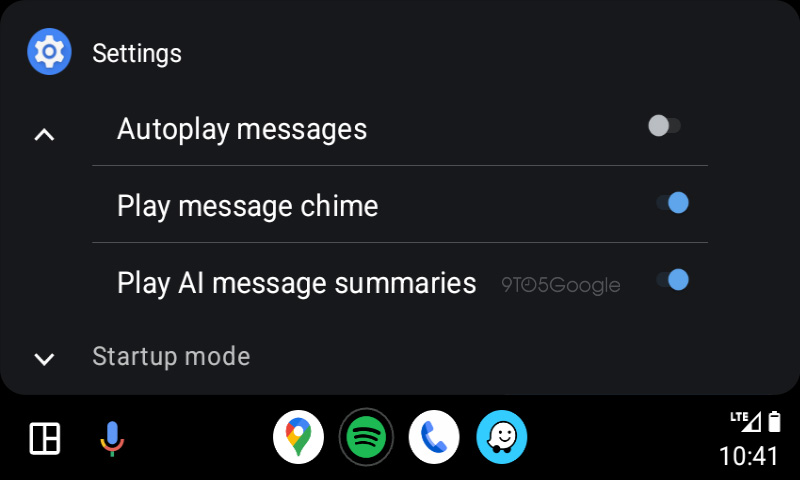Image resolution: width=800 pixels, height=480 pixels.
Task: Launch Waze navigation app
Action: (x=501, y=437)
